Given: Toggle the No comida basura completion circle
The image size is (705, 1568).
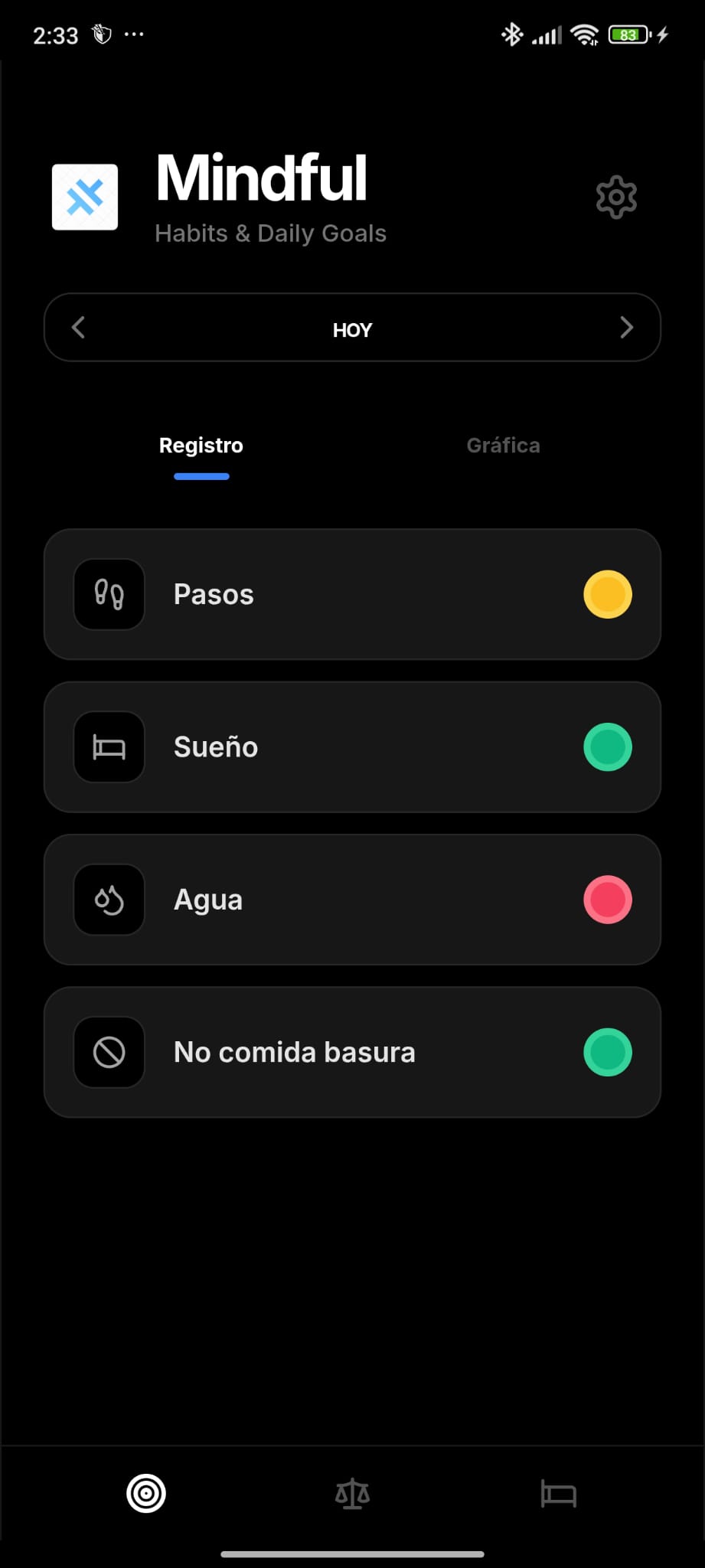Looking at the screenshot, I should click(607, 1051).
